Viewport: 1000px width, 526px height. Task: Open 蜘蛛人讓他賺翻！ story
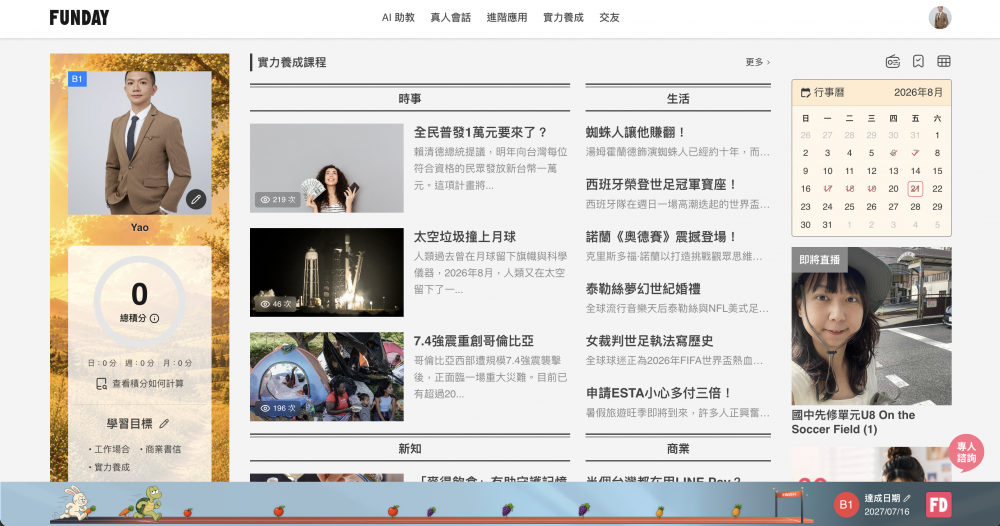pos(636,133)
